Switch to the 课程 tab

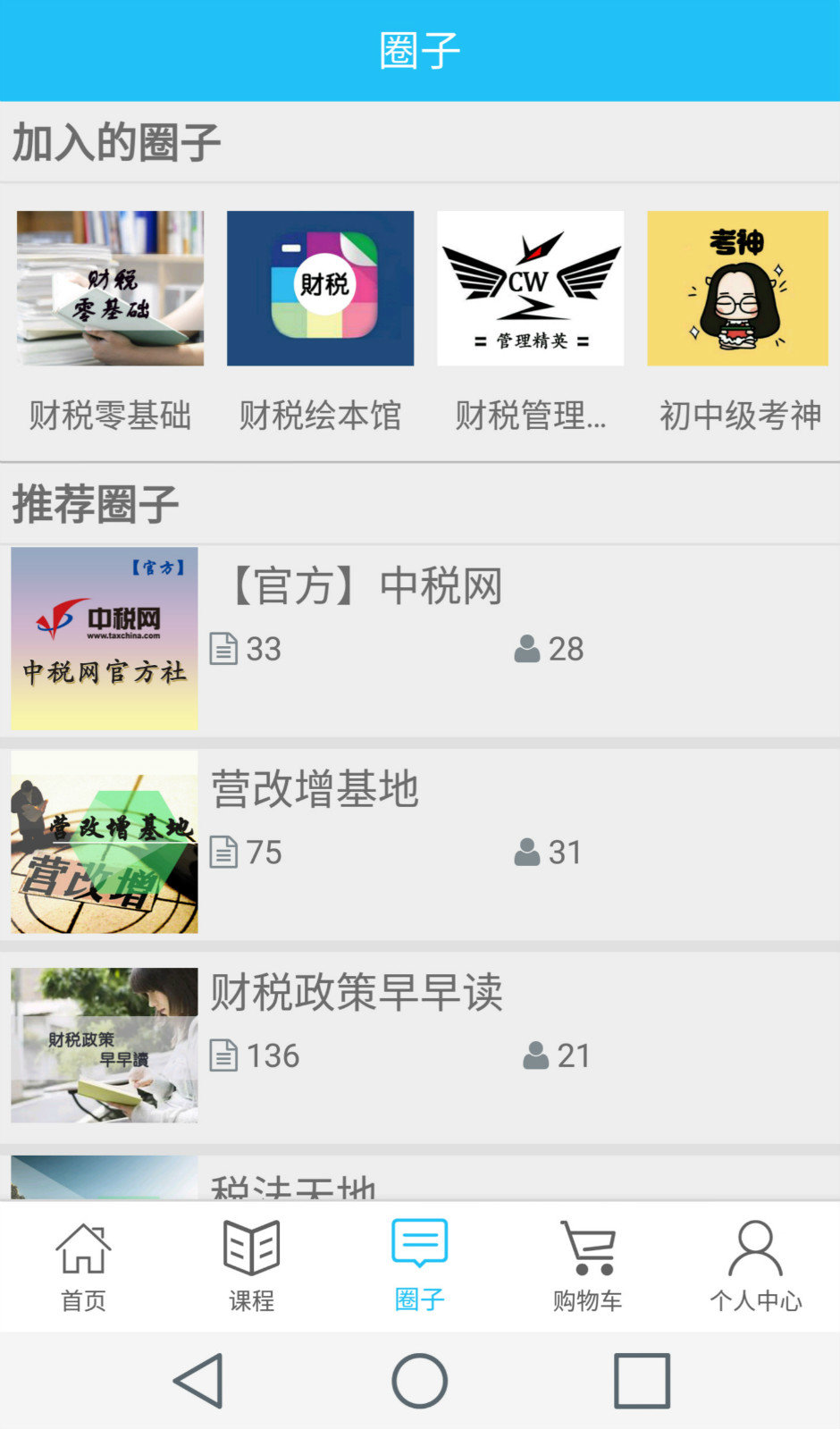251,1265
